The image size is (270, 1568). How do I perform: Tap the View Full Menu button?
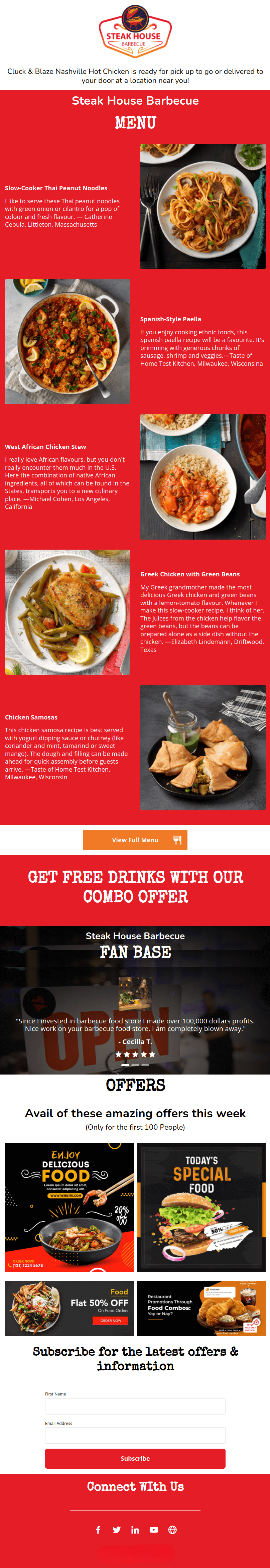[x=135, y=839]
